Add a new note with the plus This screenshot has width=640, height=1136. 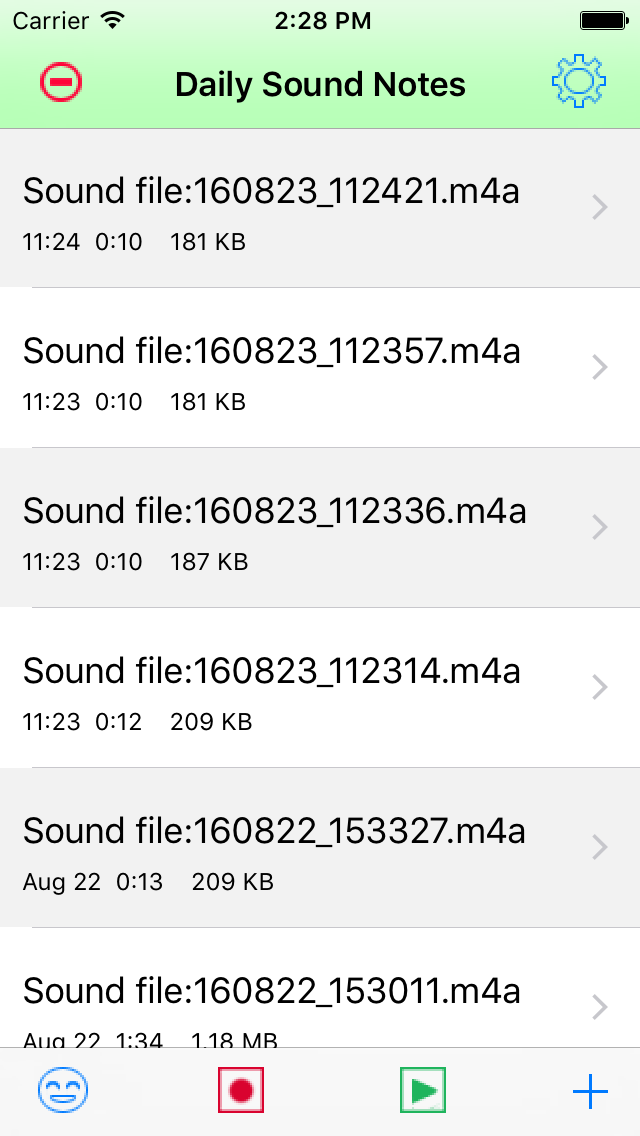click(591, 1091)
